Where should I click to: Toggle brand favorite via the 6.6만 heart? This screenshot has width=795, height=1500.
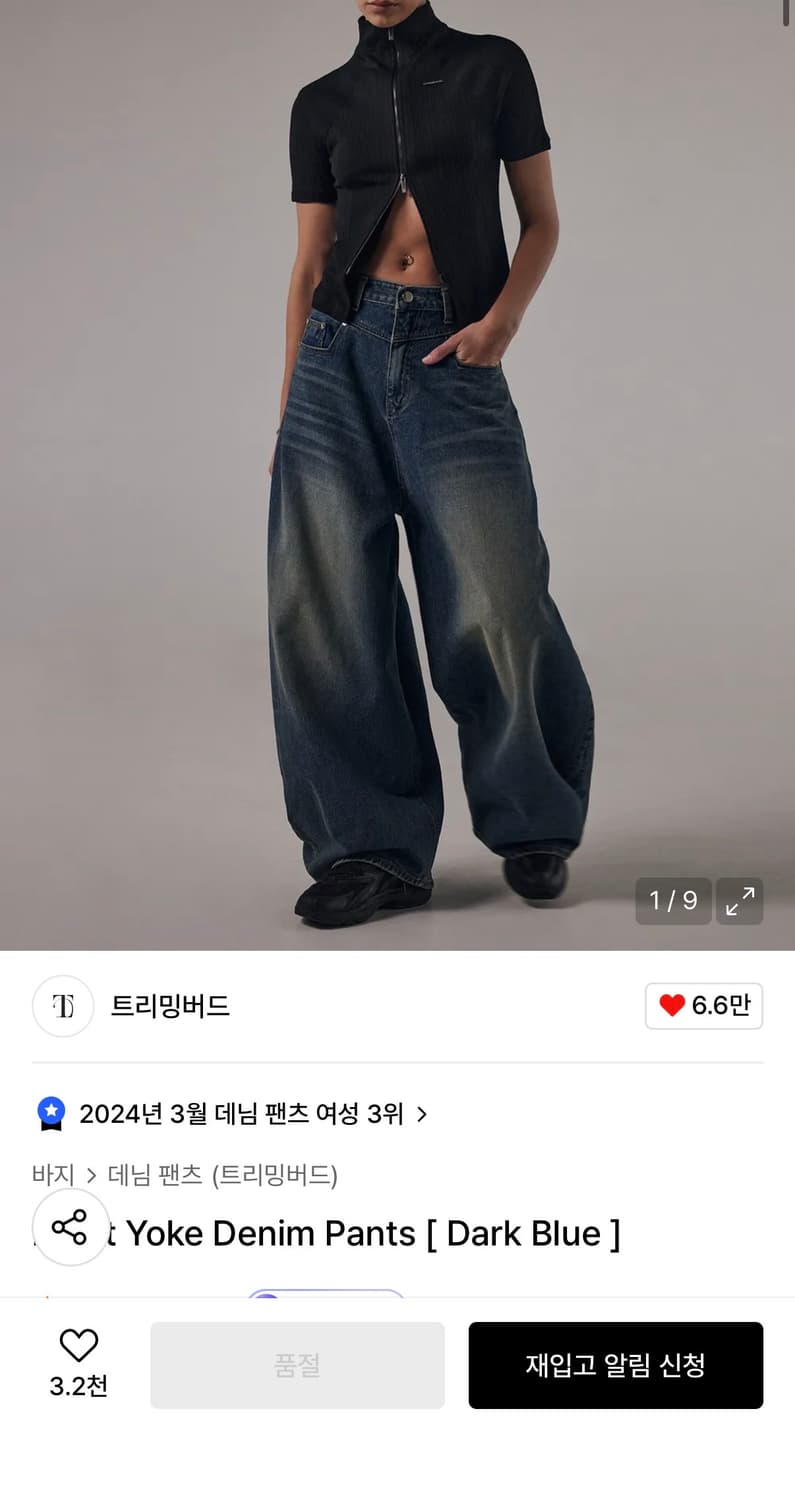[x=704, y=1007]
